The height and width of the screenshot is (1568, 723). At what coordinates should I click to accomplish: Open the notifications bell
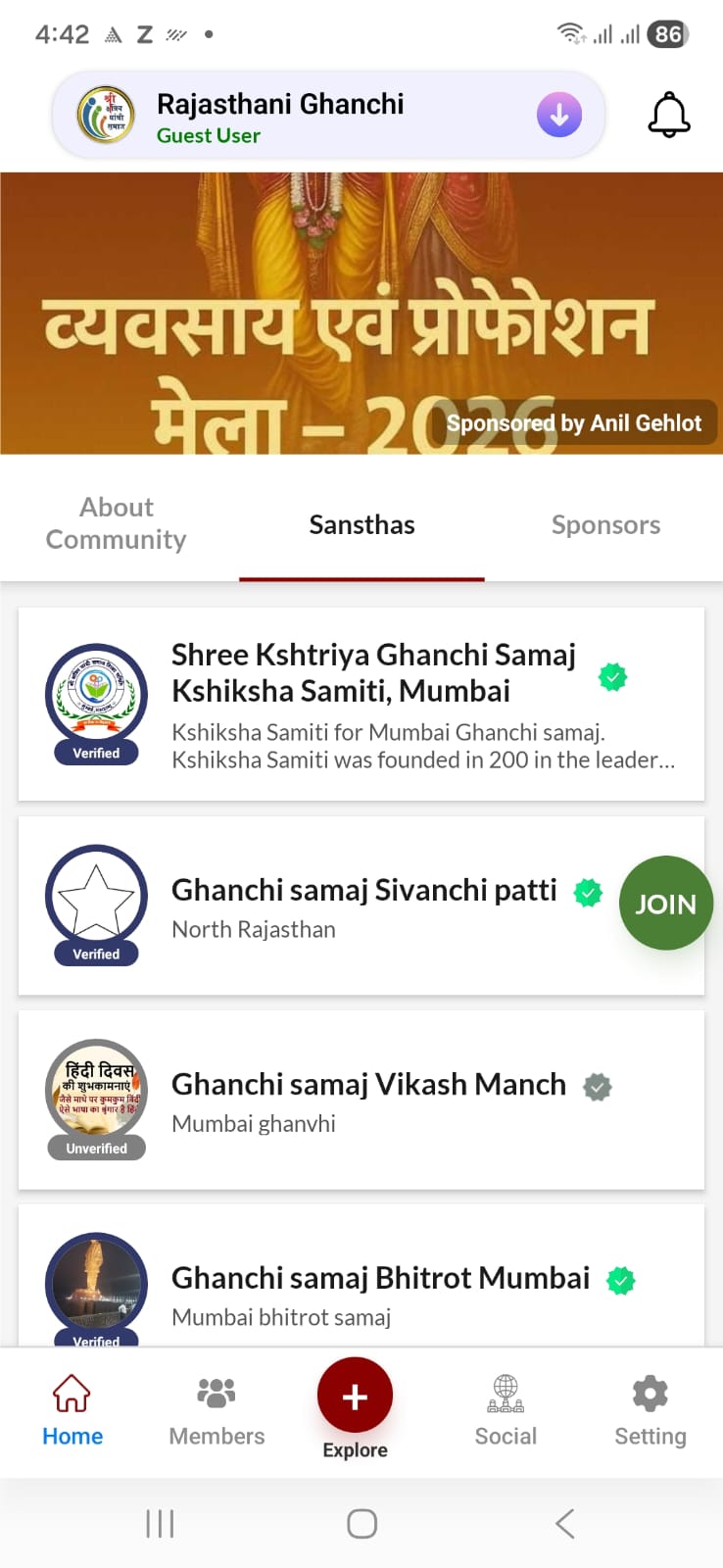(x=669, y=116)
